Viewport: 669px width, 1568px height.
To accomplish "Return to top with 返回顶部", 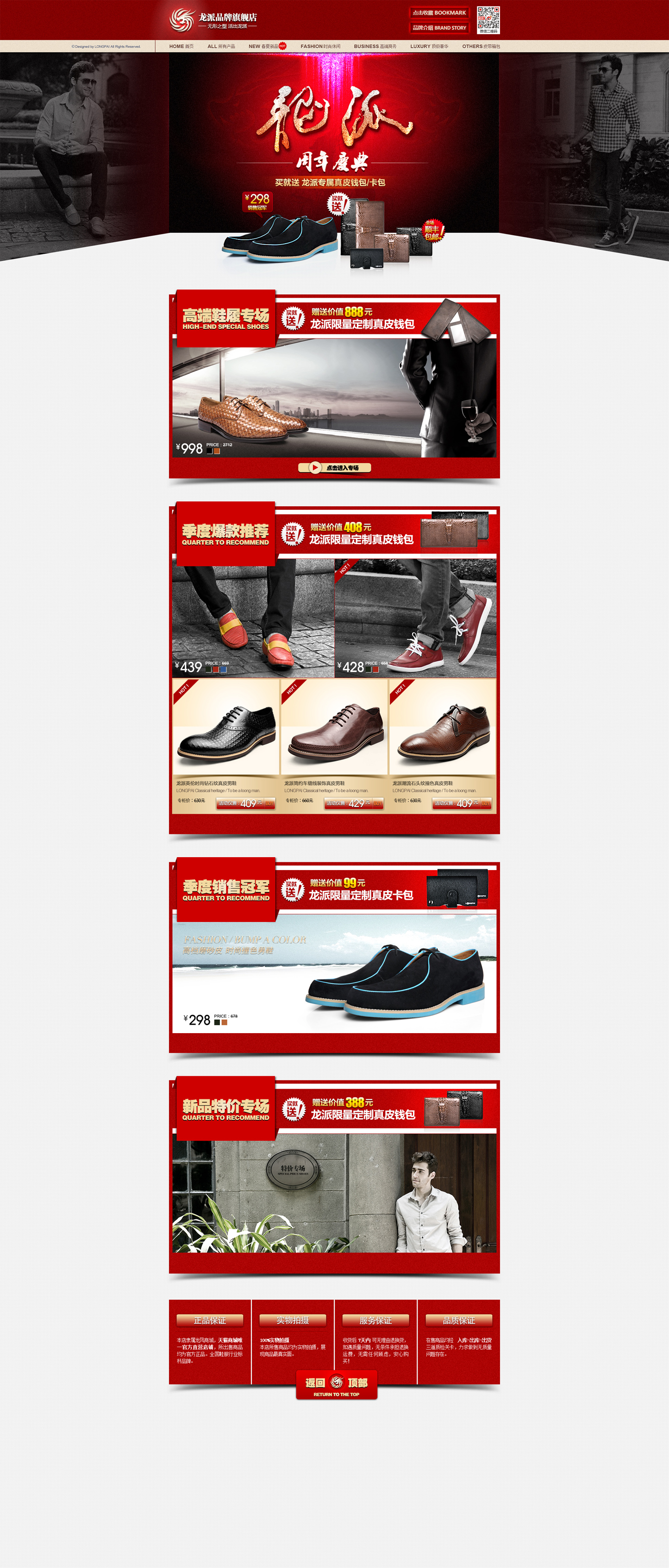I will click(x=337, y=1385).
